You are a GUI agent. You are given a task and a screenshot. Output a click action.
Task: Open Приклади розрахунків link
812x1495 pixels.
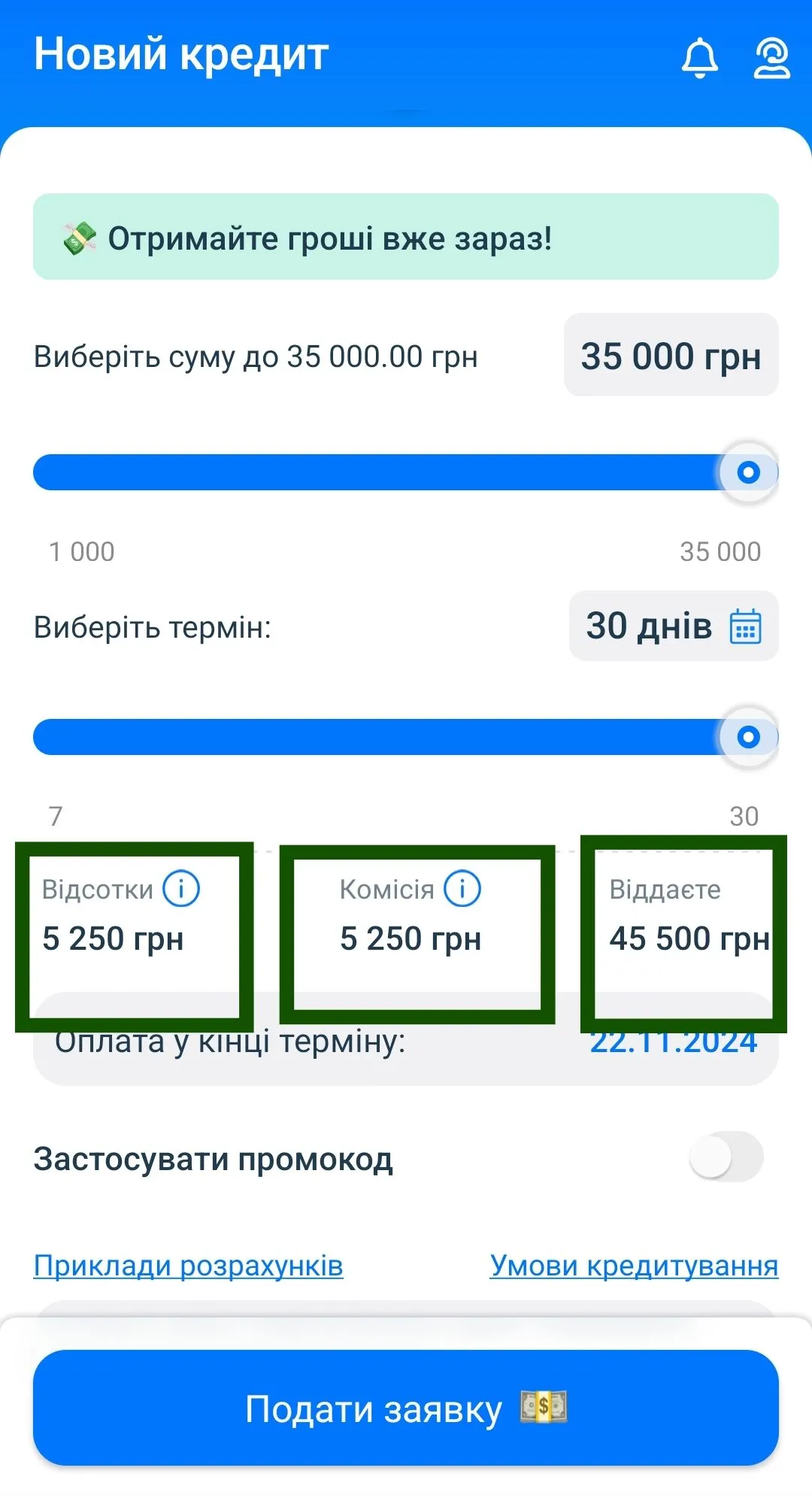coord(188,1266)
